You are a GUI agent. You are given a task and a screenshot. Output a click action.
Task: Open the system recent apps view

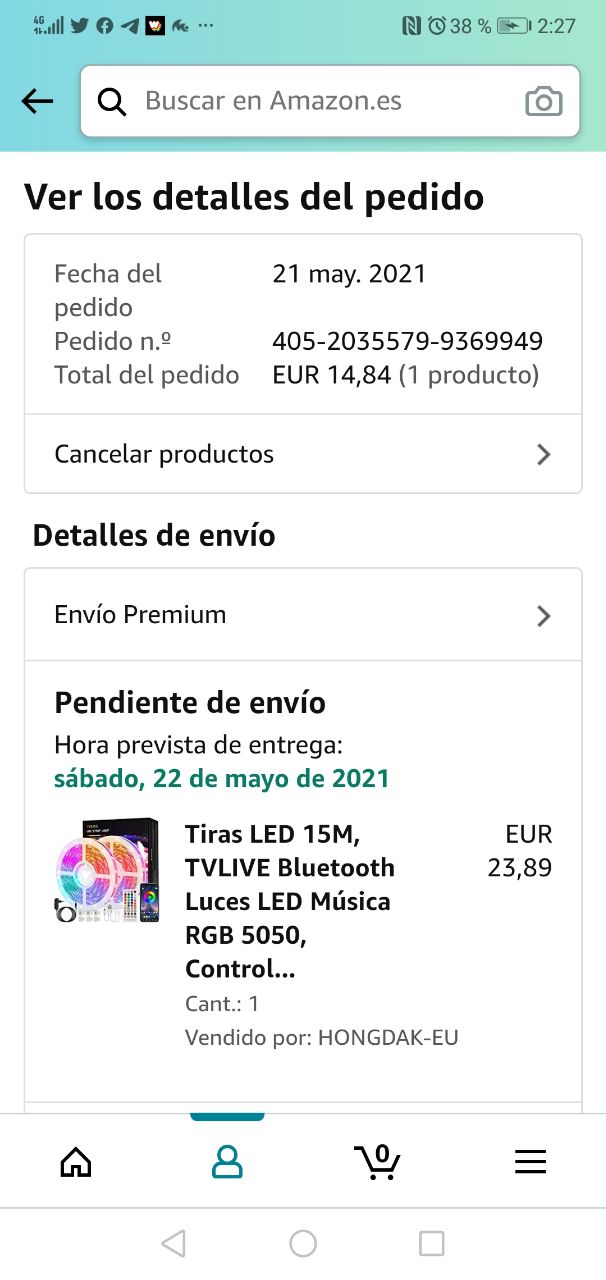pos(431,1243)
